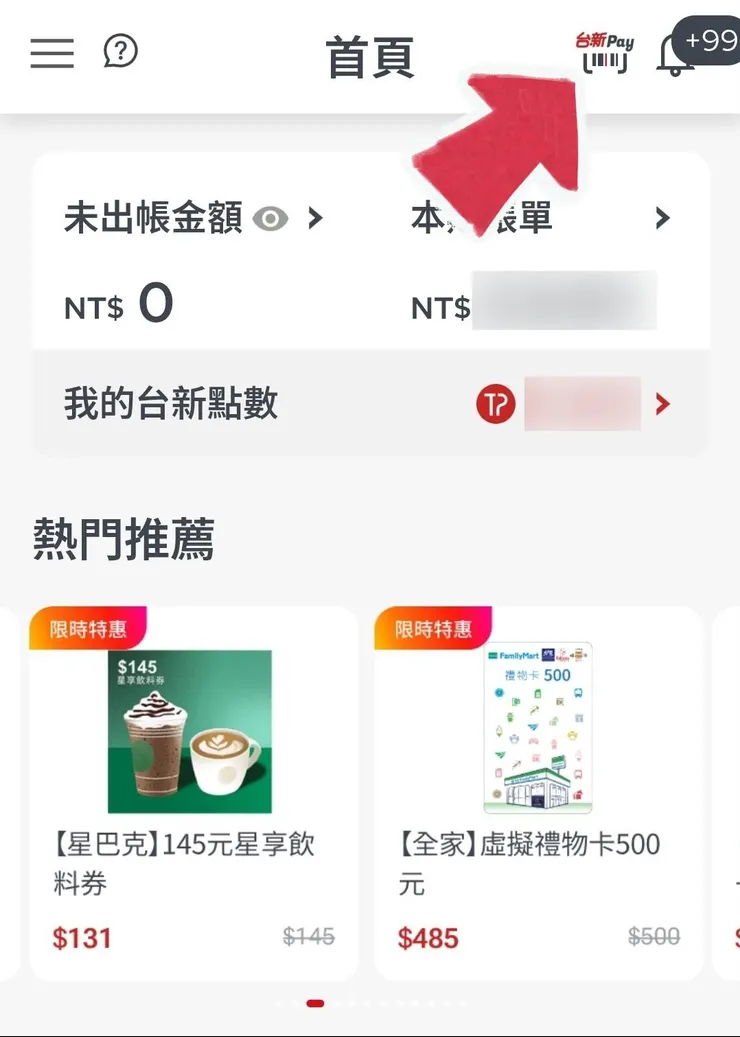This screenshot has height=1037, width=740.
Task: Expand 本期帳單 details via its chevron
Action: click(662, 218)
